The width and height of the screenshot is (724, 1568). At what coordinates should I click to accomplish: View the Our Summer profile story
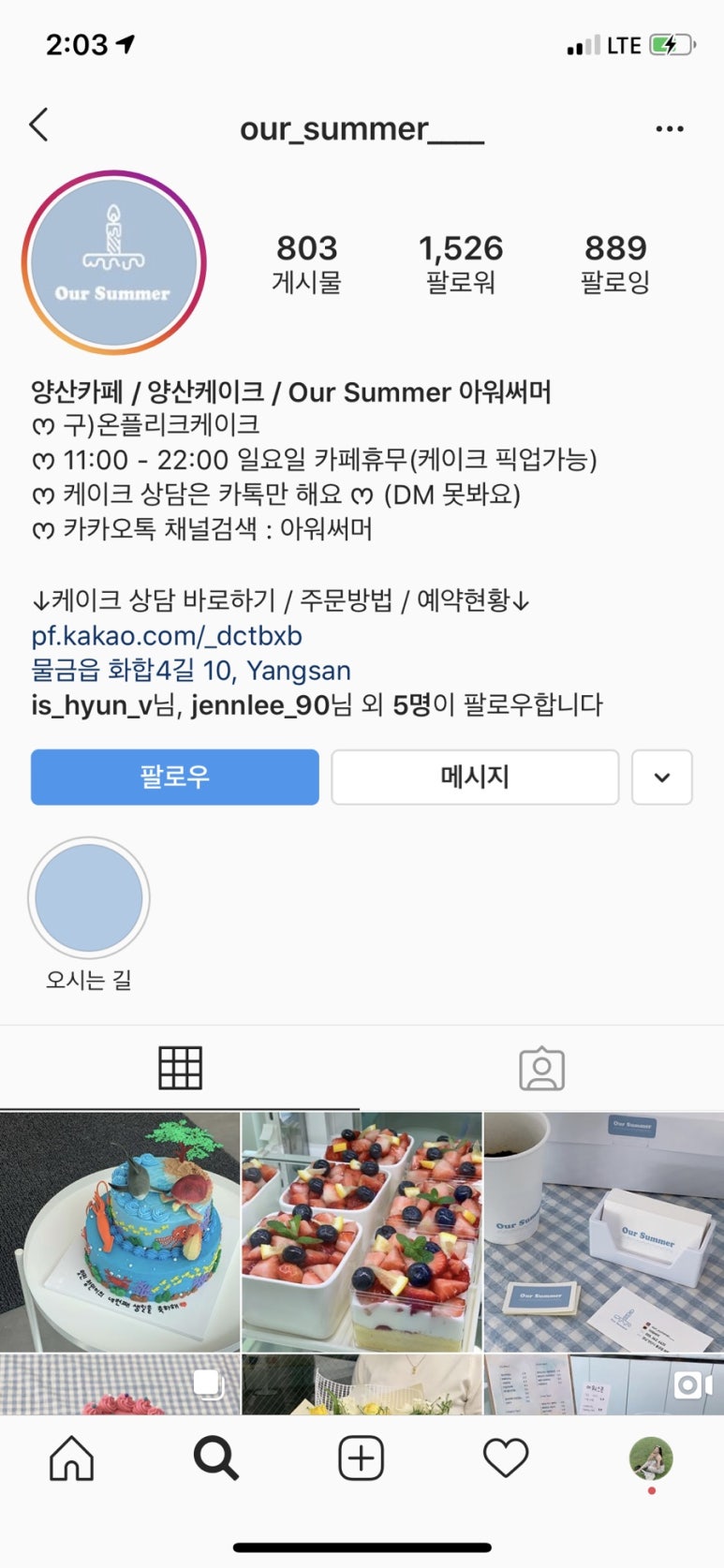click(x=113, y=262)
